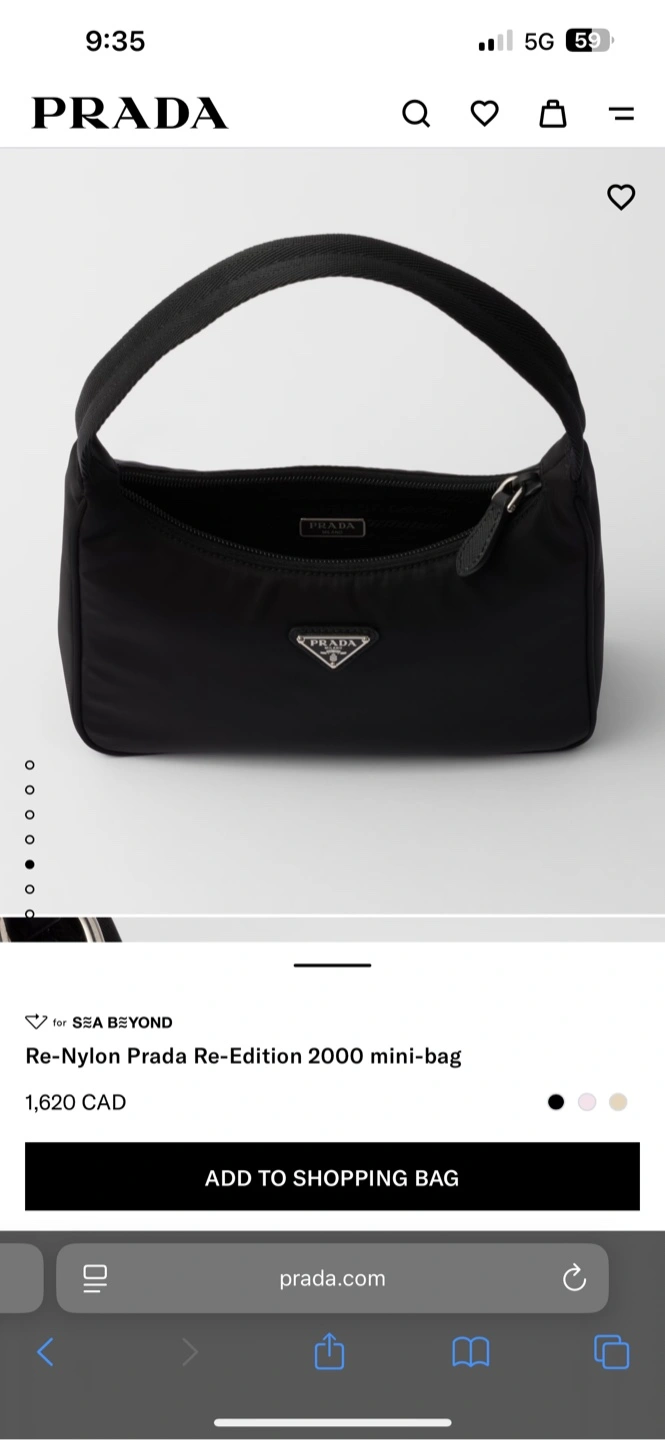Go back to the previous page

tap(45, 1353)
